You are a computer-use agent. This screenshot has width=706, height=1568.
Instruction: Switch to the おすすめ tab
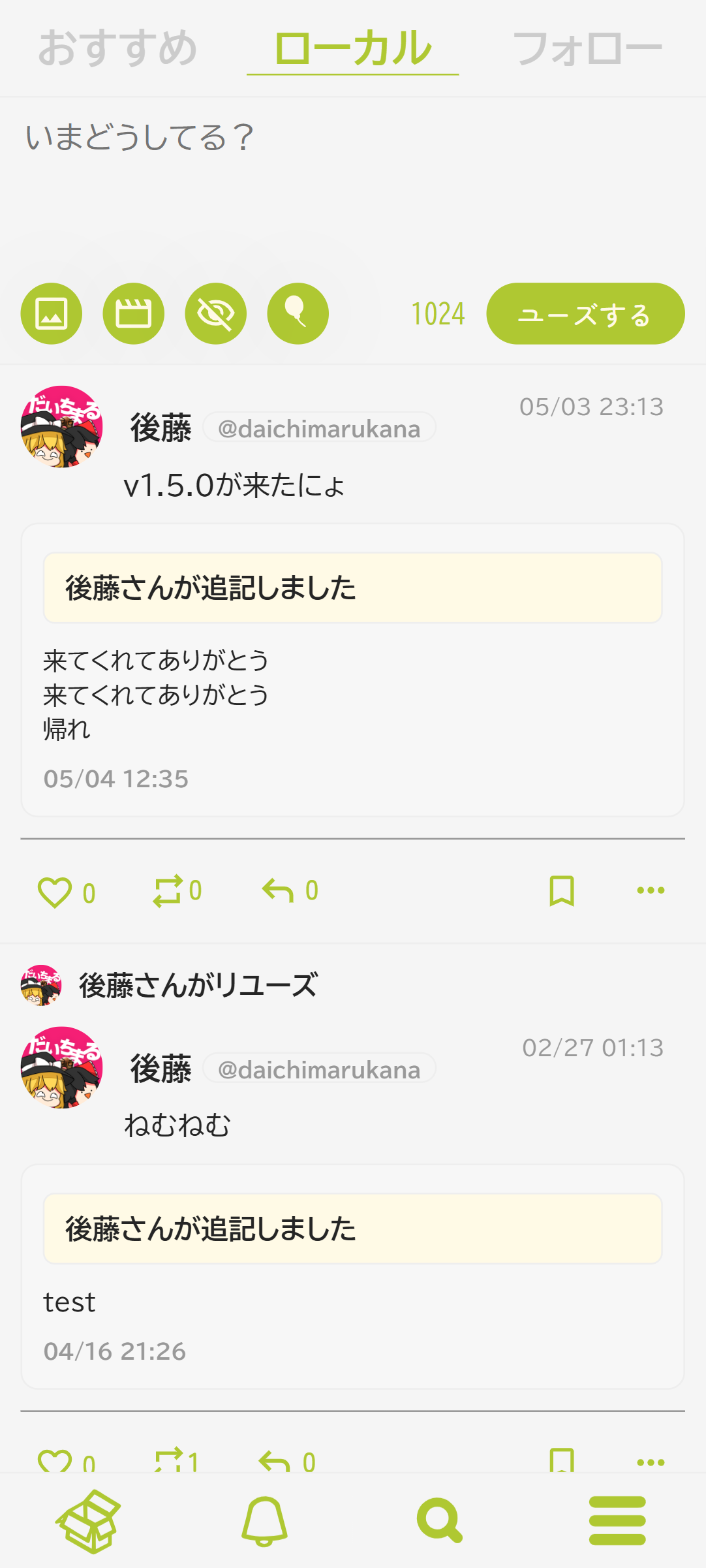(117, 48)
